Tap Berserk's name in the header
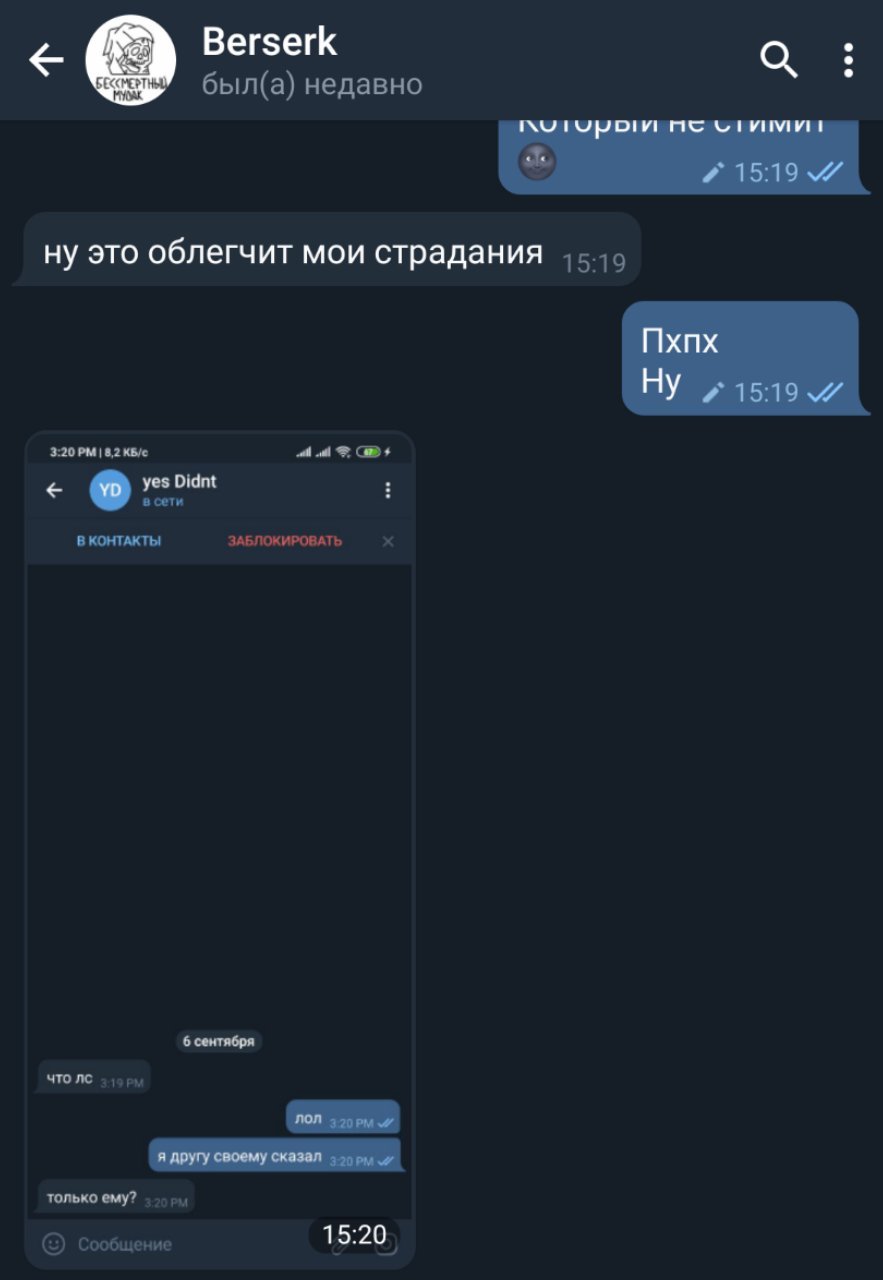This screenshot has width=883, height=1280. point(269,42)
